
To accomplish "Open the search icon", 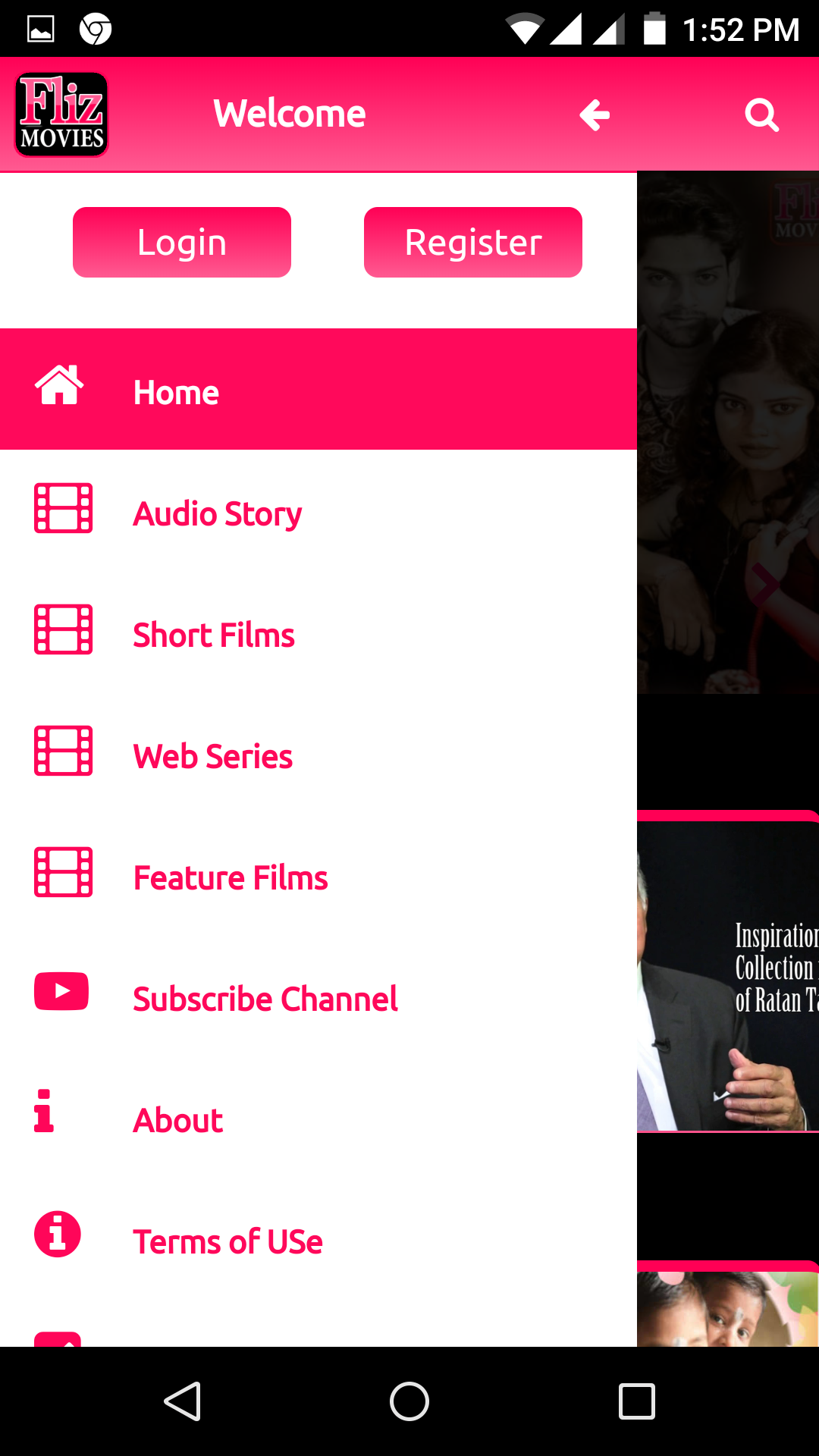I will point(761,115).
